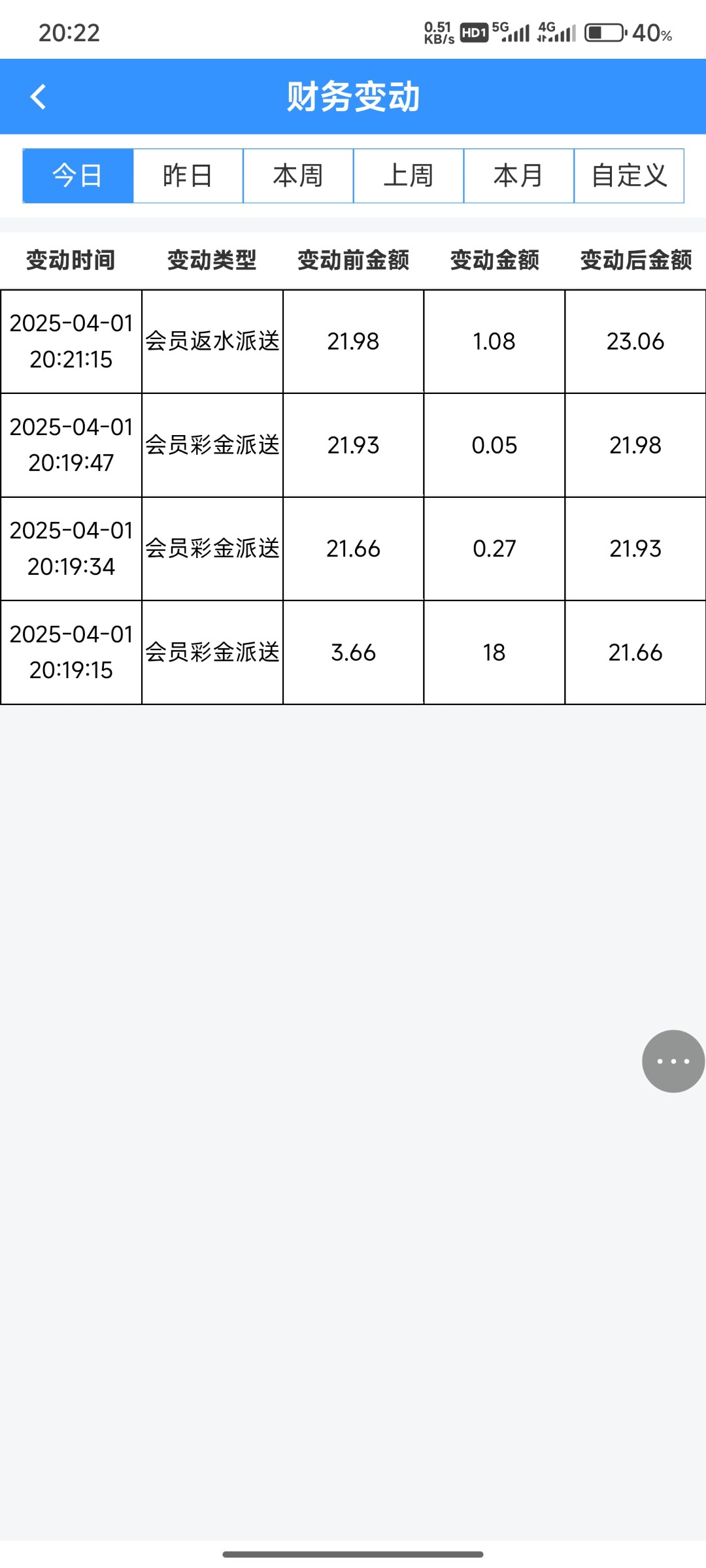Tap the floating three-dot button
The image size is (706, 1568).
point(673,1061)
